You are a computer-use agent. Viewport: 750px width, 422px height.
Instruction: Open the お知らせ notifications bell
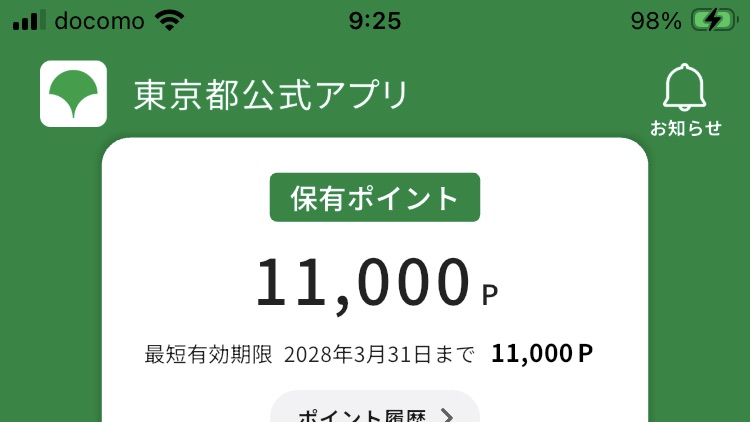(685, 99)
